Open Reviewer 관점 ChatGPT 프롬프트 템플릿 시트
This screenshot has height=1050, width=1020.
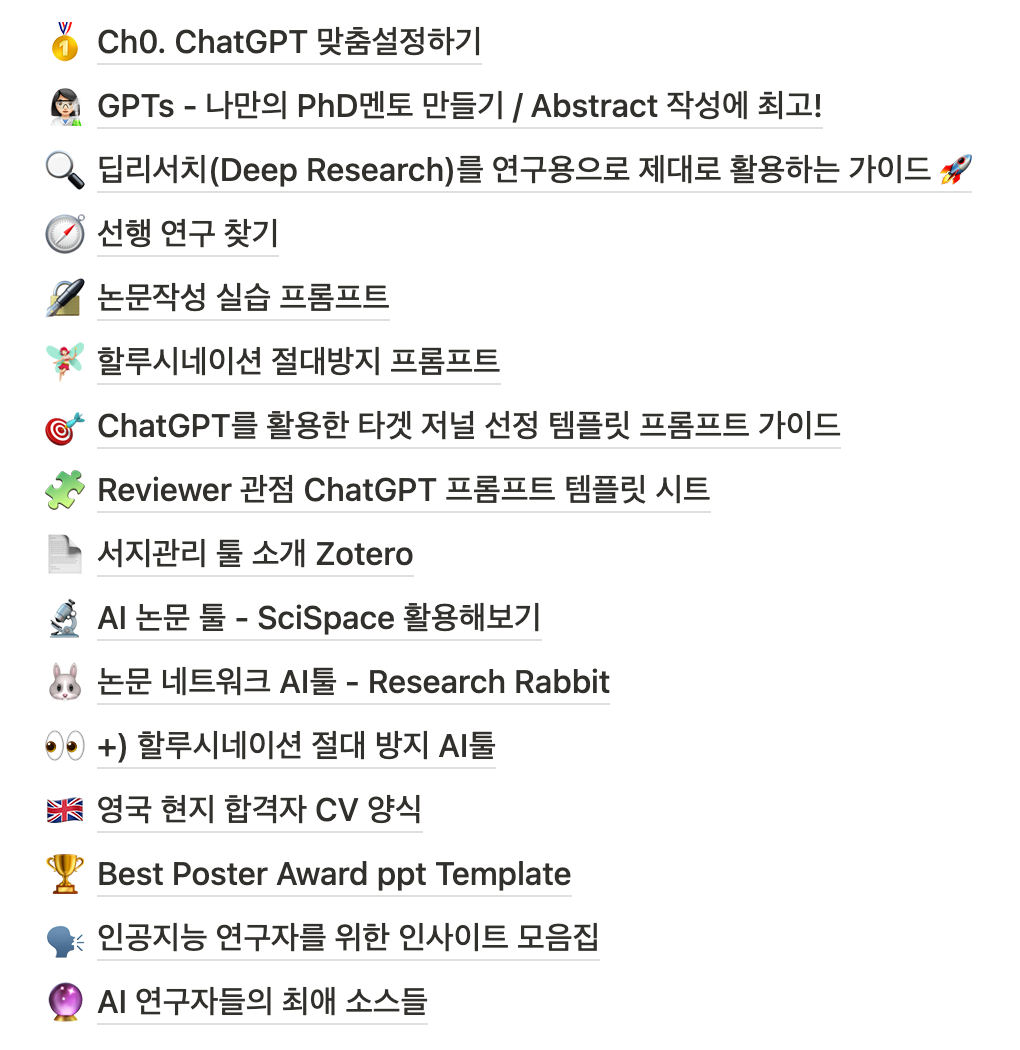[403, 490]
